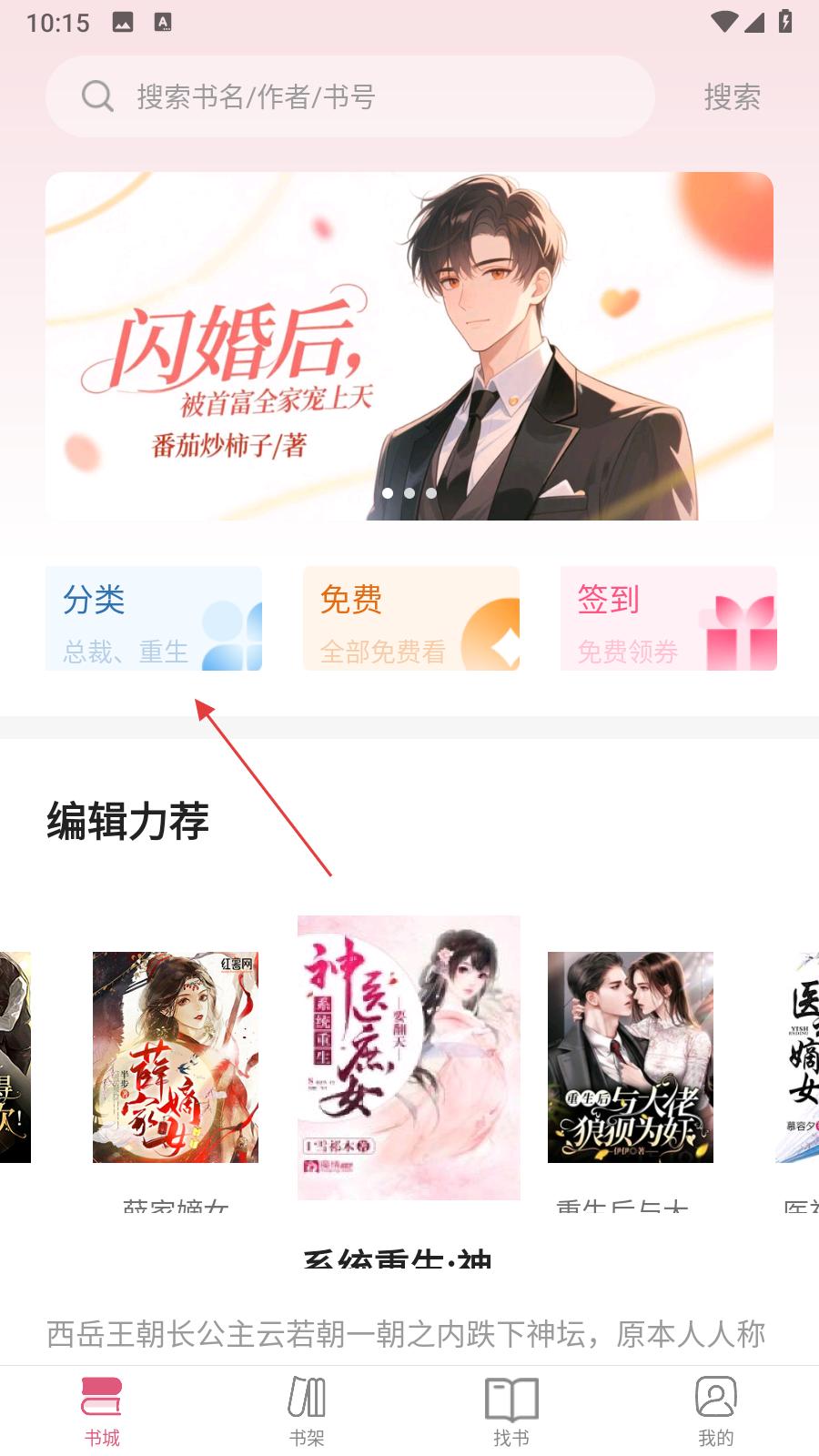Open the 免费 free reading card

(411, 619)
